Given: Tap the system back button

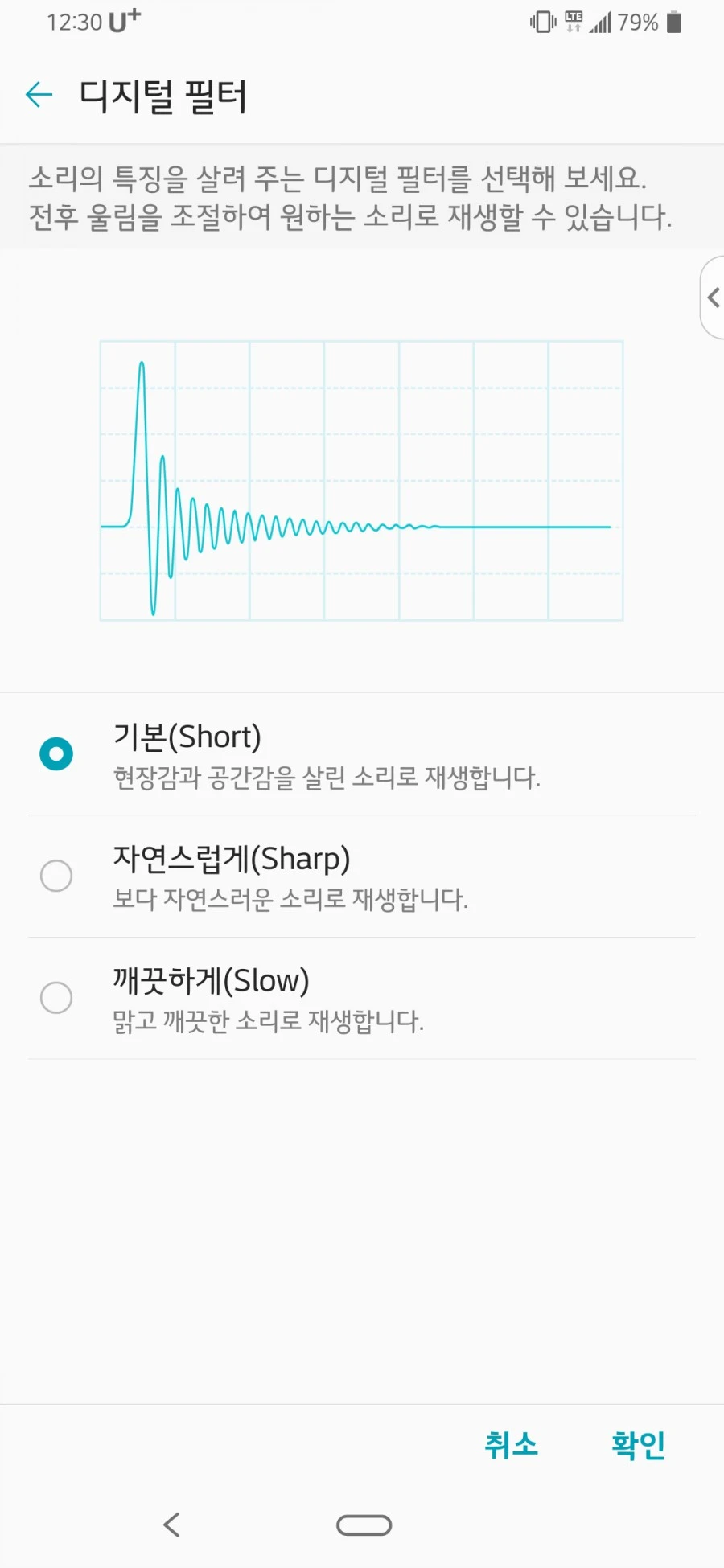Looking at the screenshot, I should click(x=172, y=1525).
